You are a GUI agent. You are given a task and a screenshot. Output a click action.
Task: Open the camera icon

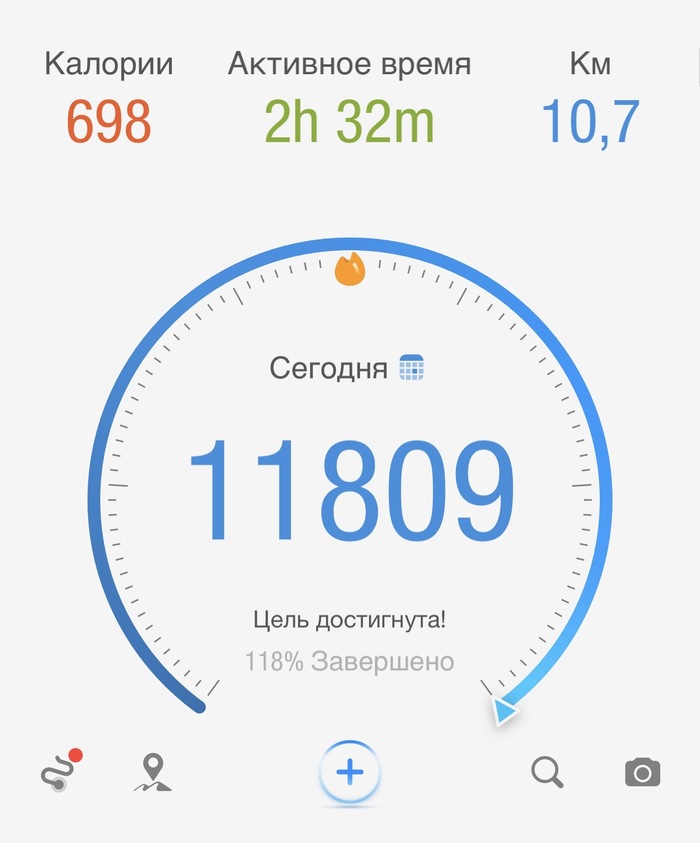642,772
